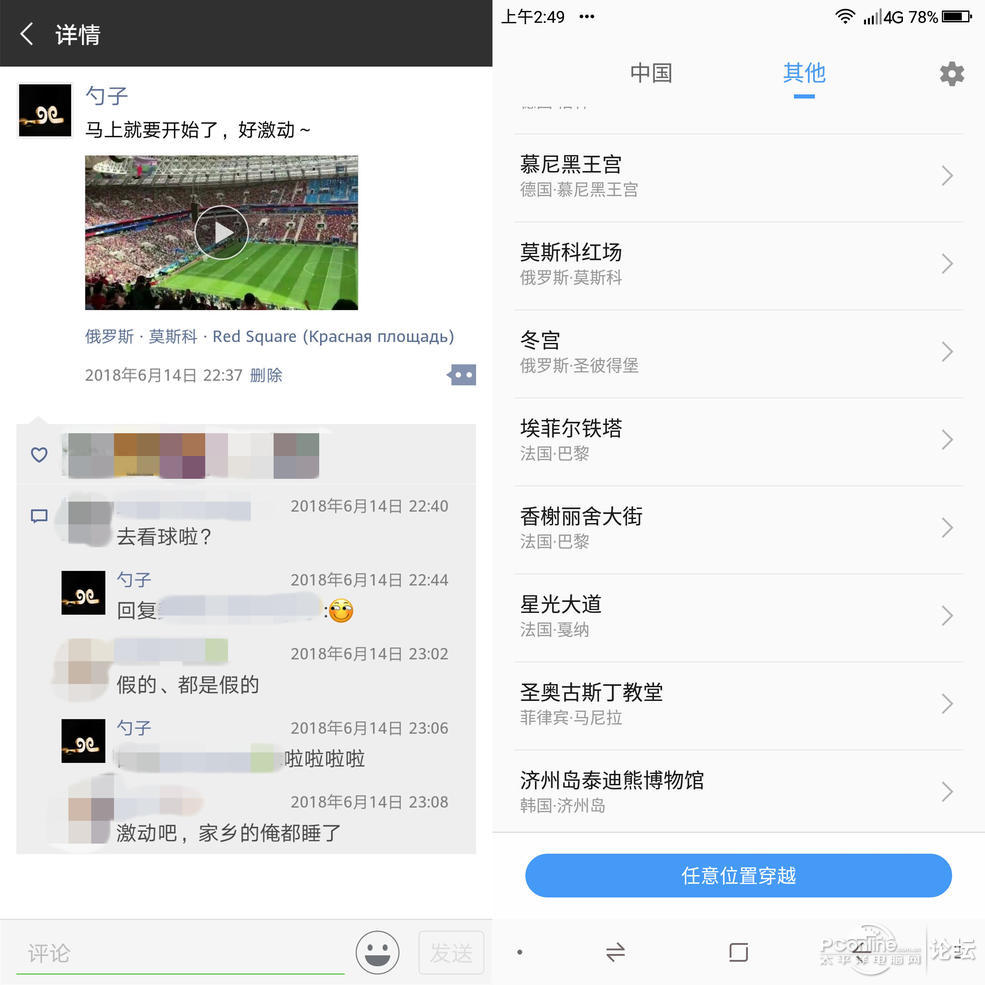Select 圣奥古斯丁教堂 location

click(x=738, y=704)
